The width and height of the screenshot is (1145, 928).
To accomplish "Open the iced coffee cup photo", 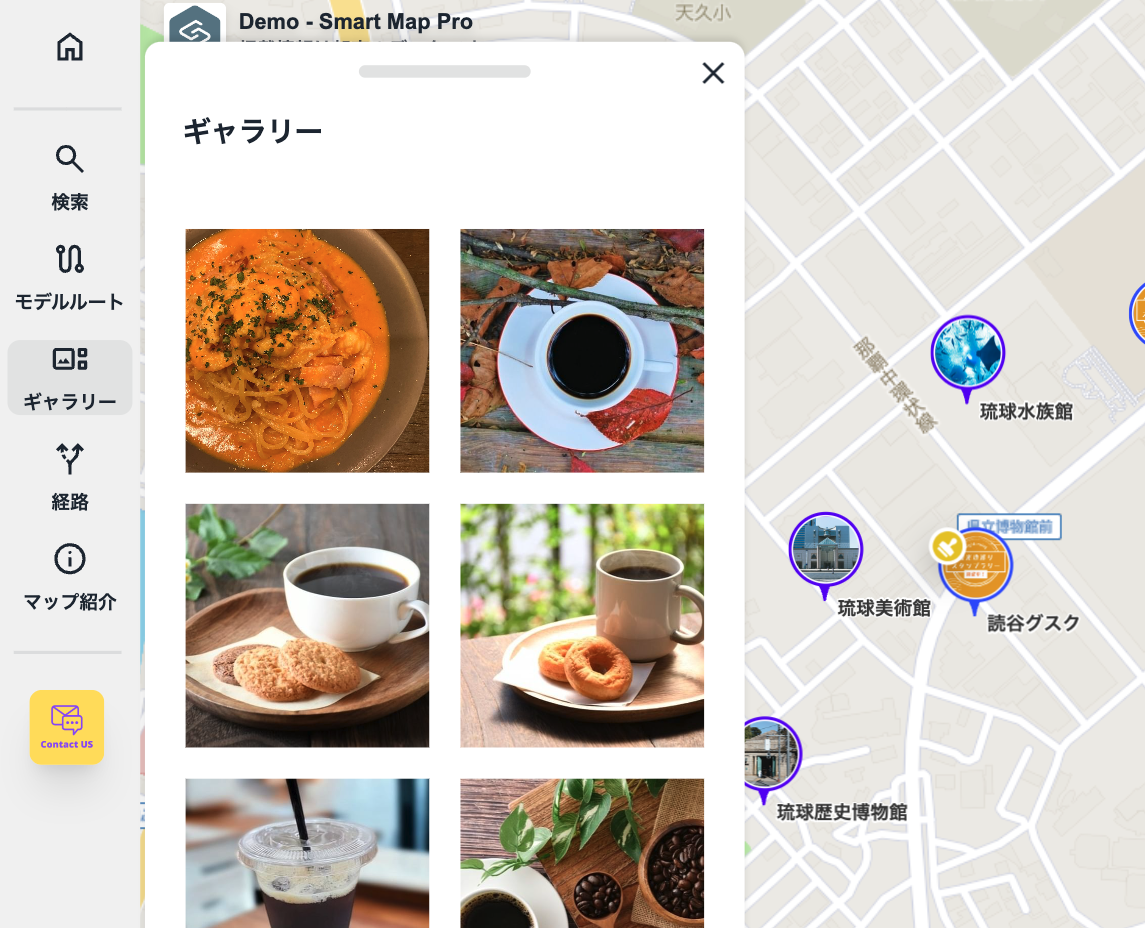I will tap(307, 853).
